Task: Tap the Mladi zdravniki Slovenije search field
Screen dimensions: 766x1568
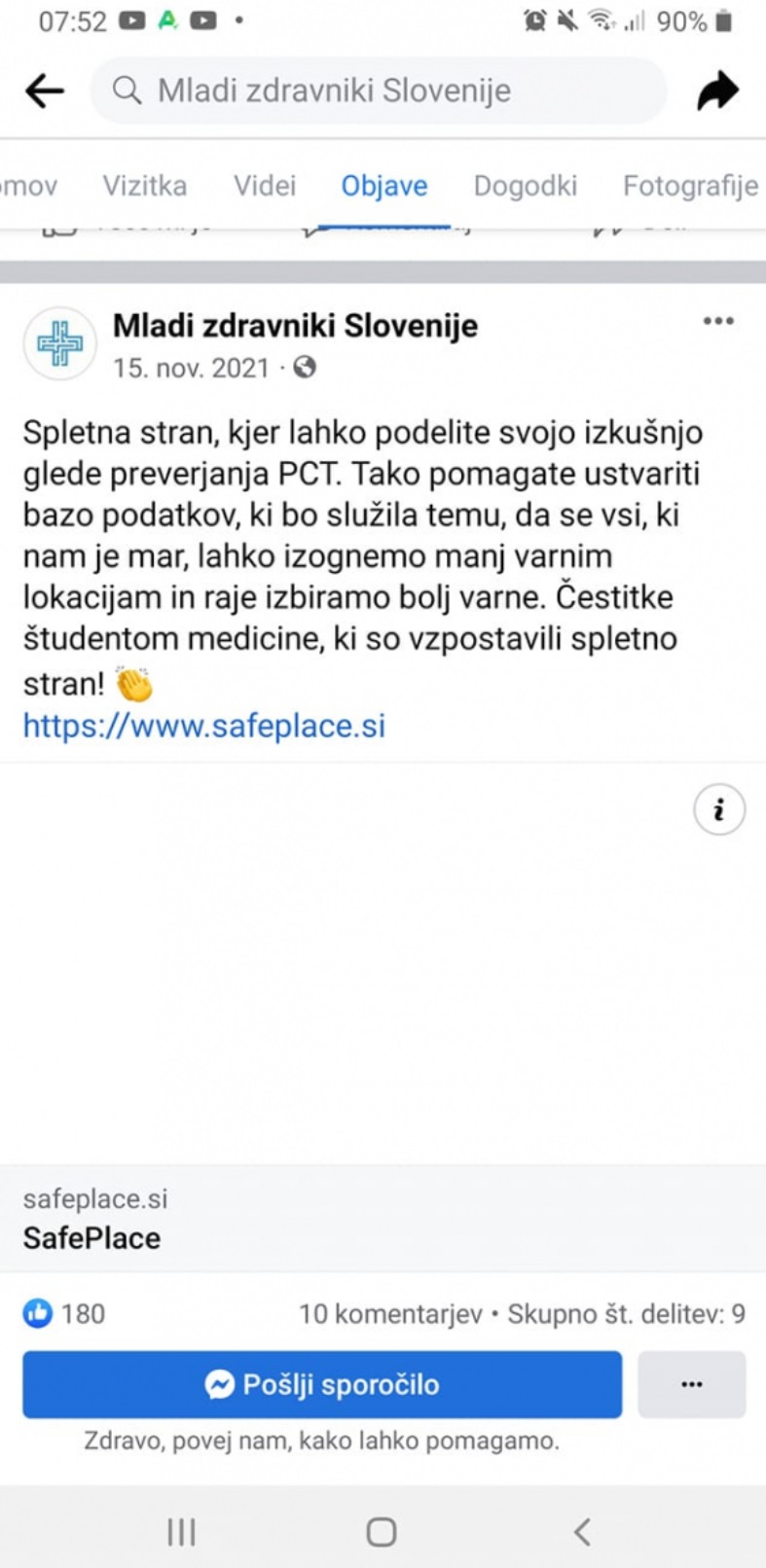Action: pyautogui.click(x=378, y=91)
